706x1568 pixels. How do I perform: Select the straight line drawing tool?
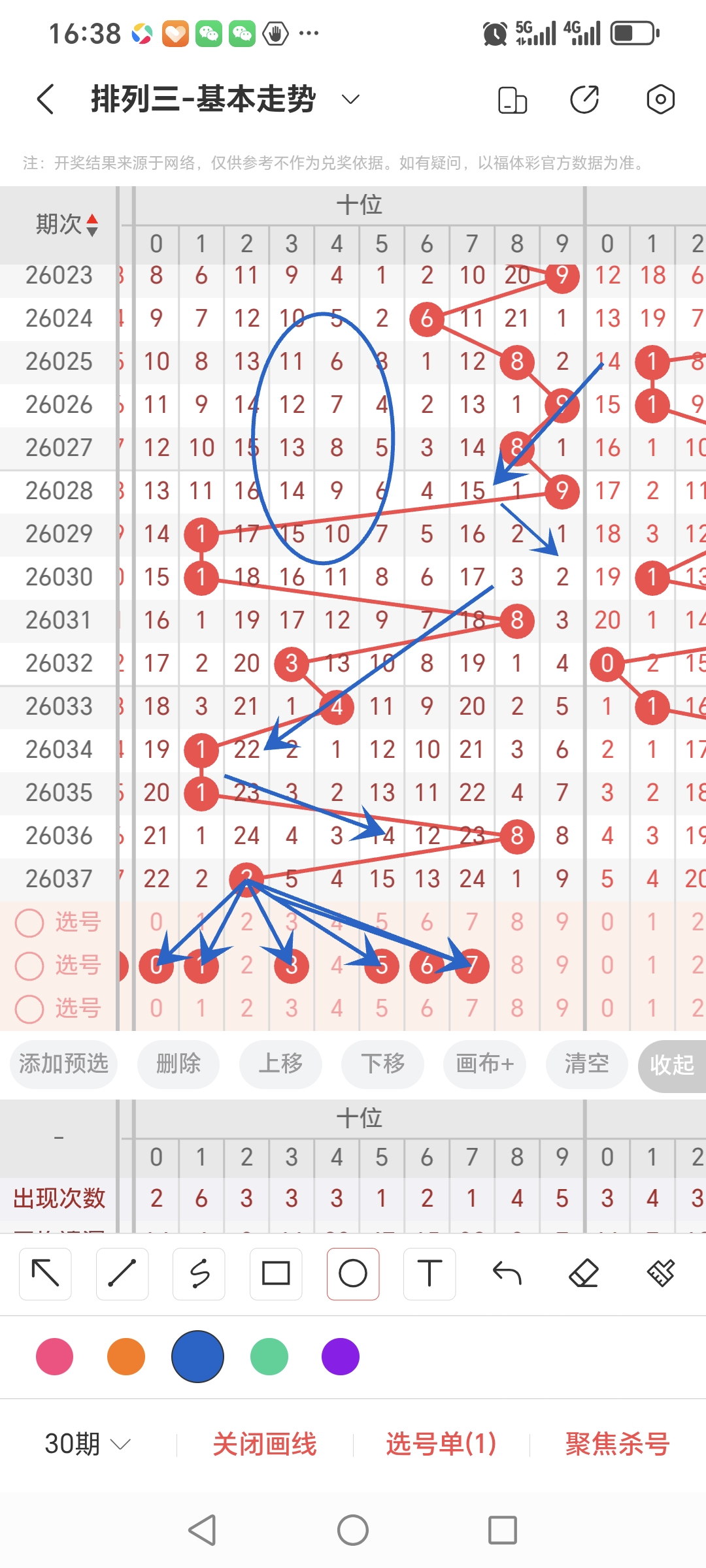(x=122, y=1273)
